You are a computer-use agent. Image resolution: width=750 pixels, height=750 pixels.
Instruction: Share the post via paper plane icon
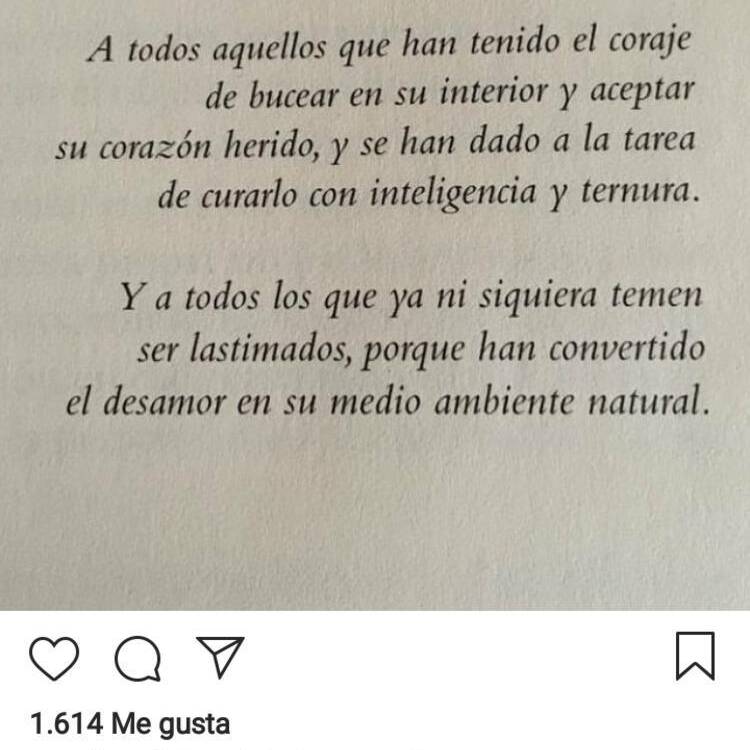click(220, 657)
